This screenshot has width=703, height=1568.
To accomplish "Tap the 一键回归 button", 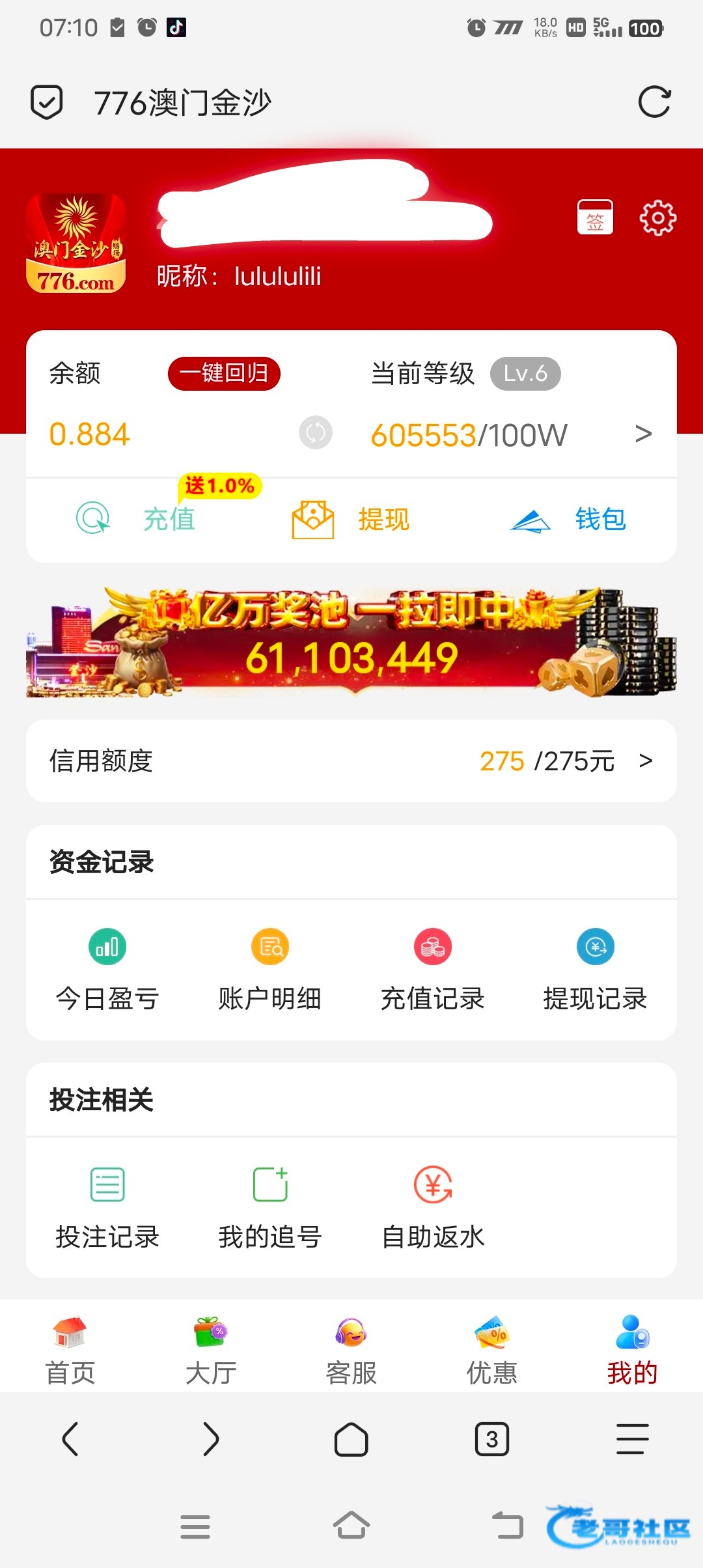I will click(x=224, y=374).
